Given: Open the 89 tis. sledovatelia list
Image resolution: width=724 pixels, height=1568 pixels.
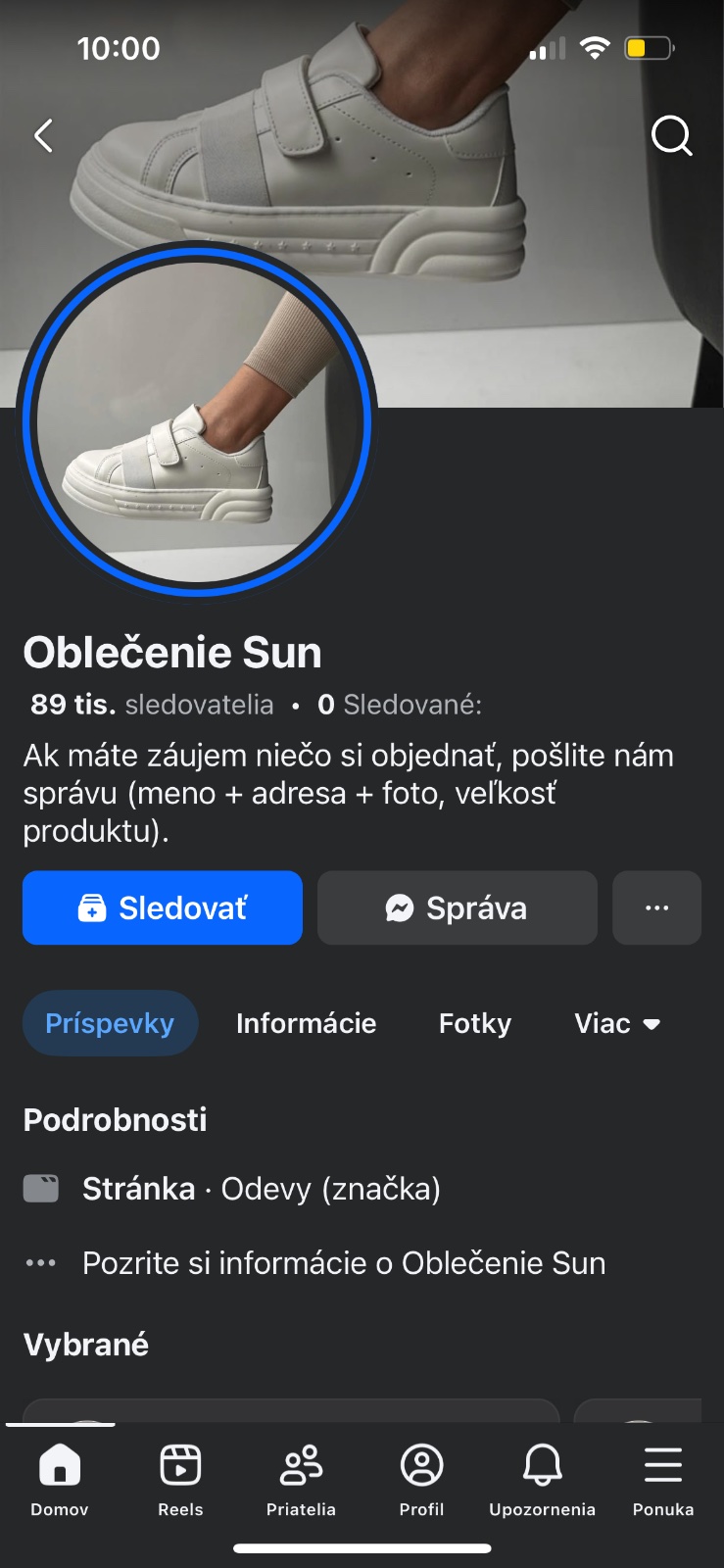Looking at the screenshot, I should 152,705.
